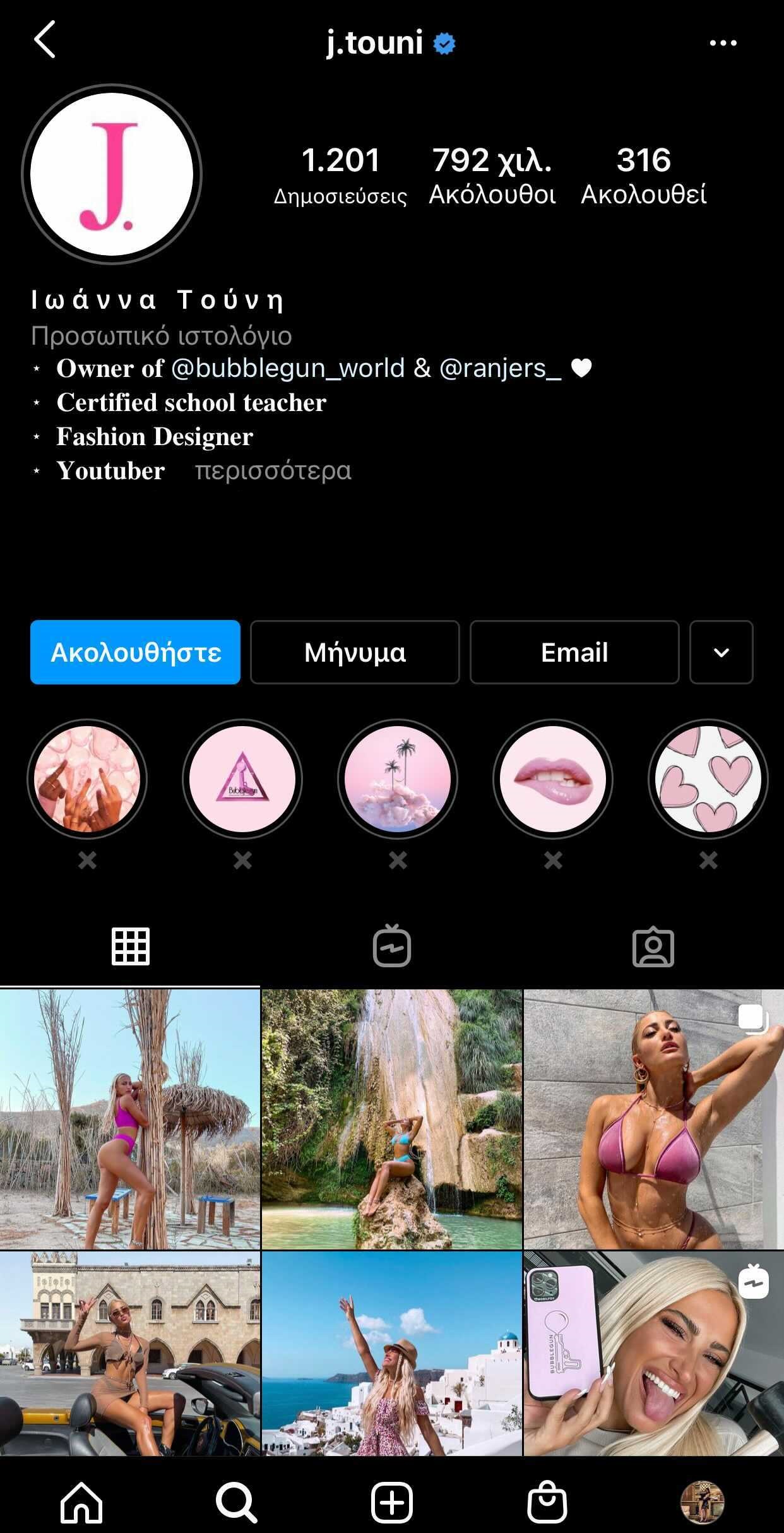Open @bubblegun_world profile link
The image size is (784, 1533).
[287, 368]
